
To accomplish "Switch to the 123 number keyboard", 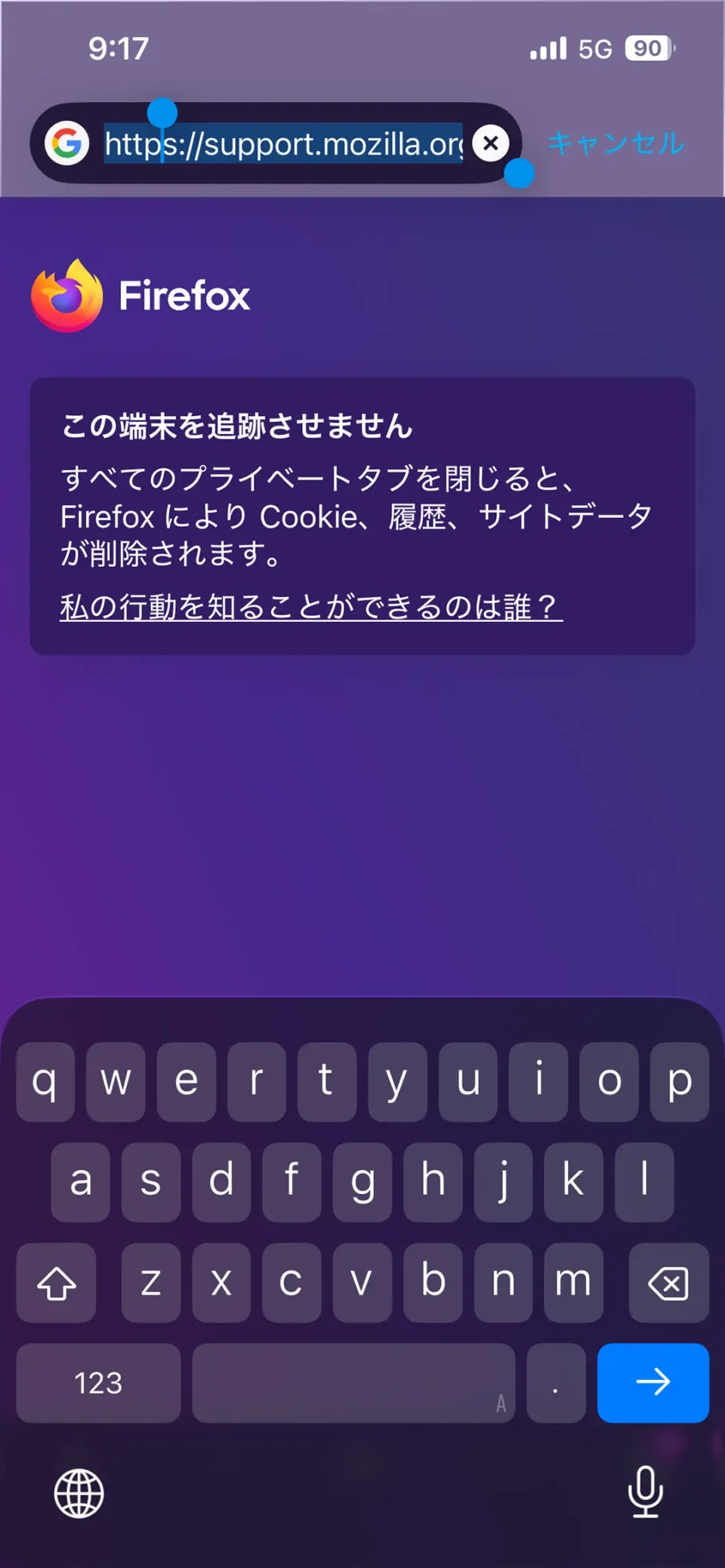I will click(98, 1382).
